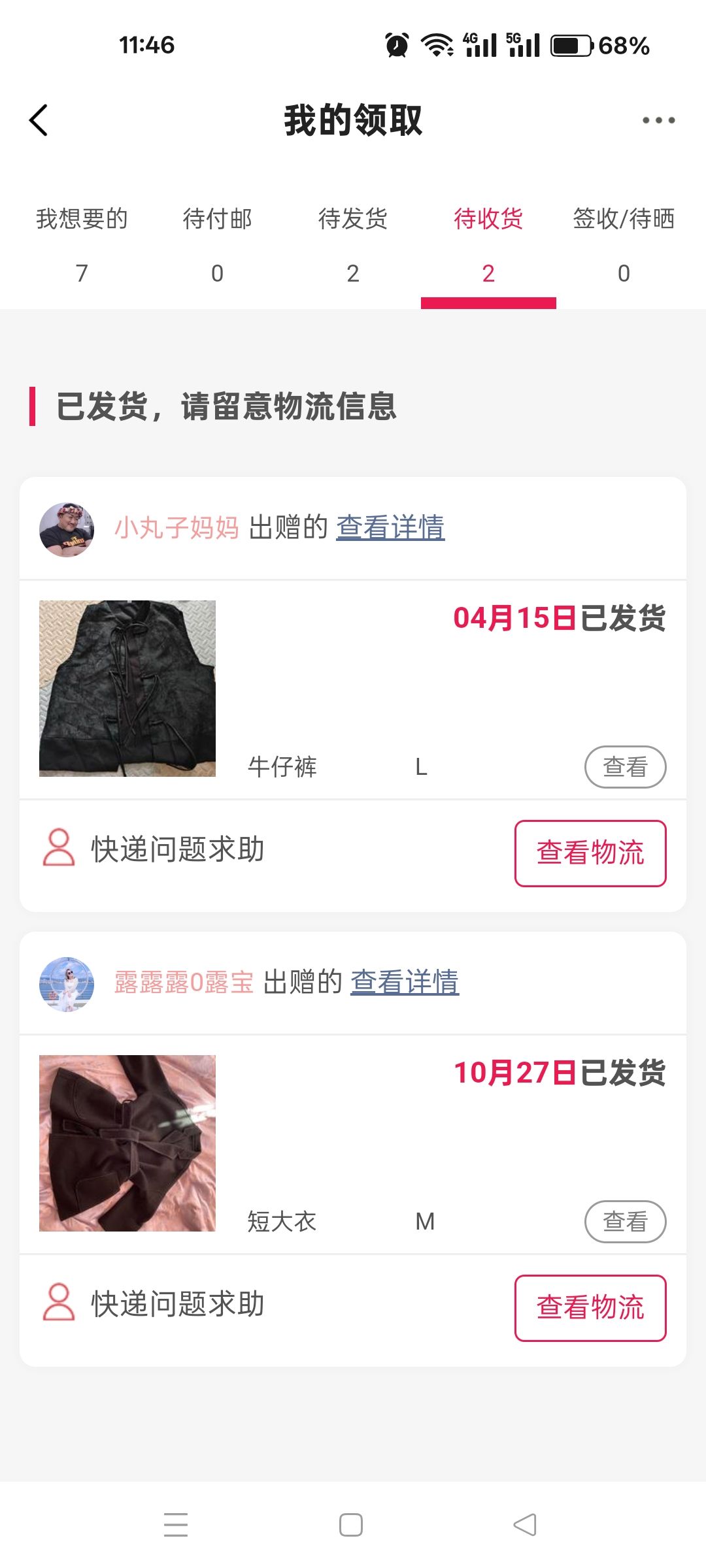Image resolution: width=706 pixels, height=1568 pixels.
Task: View logistics for the 04月15日 shipment
Action: [x=590, y=853]
